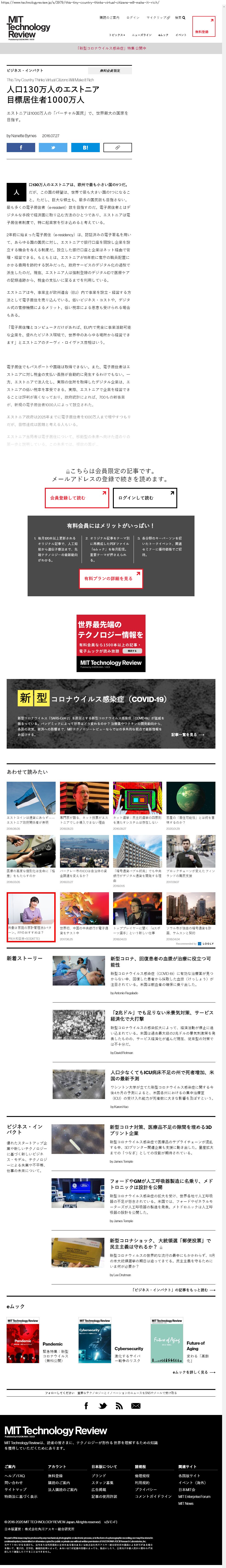Open 新型コロナウイルス感染症 banner 記事一覧を見る

(x=188, y=734)
